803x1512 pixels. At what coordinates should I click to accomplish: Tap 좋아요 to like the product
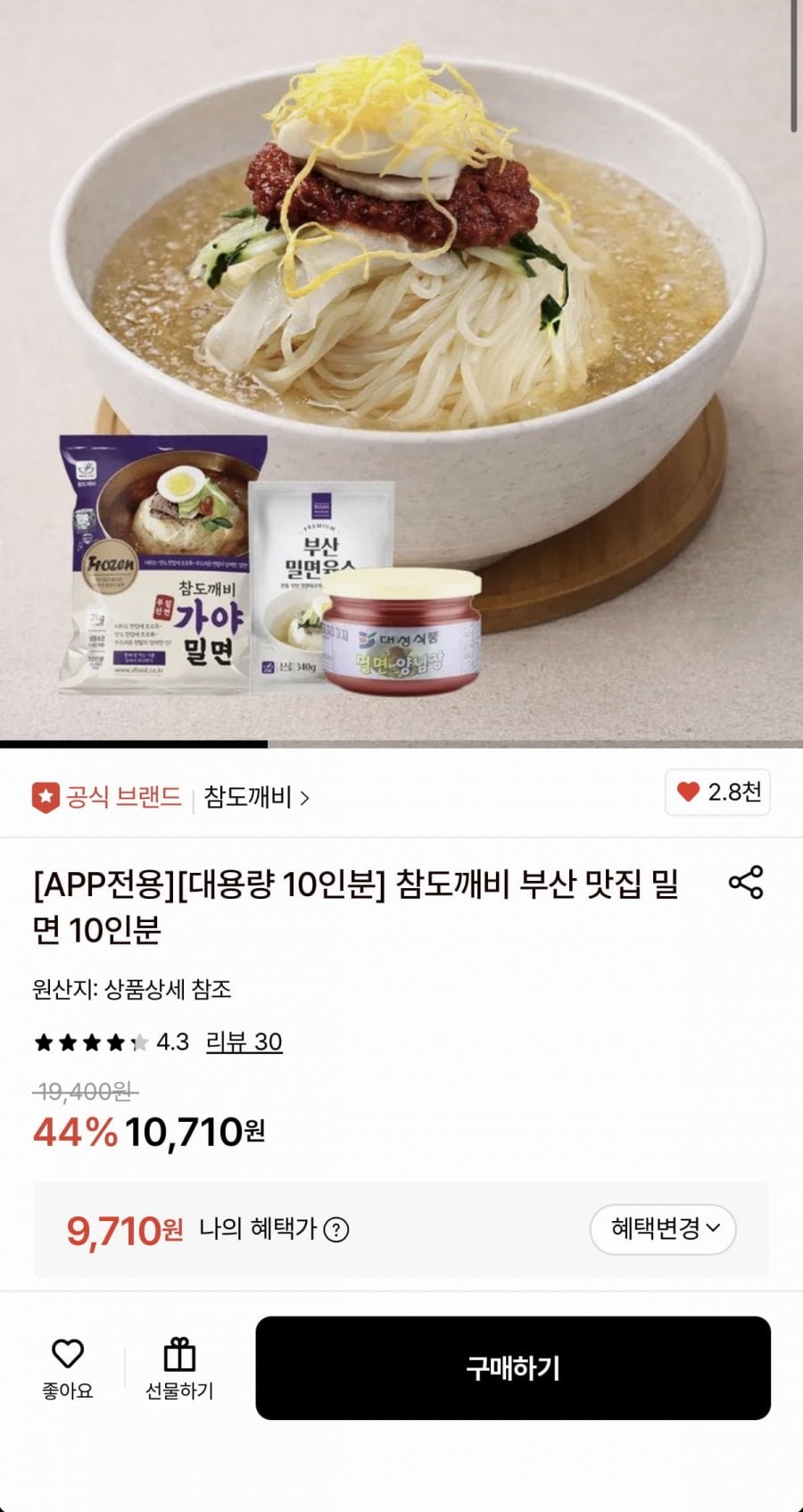(x=68, y=1368)
